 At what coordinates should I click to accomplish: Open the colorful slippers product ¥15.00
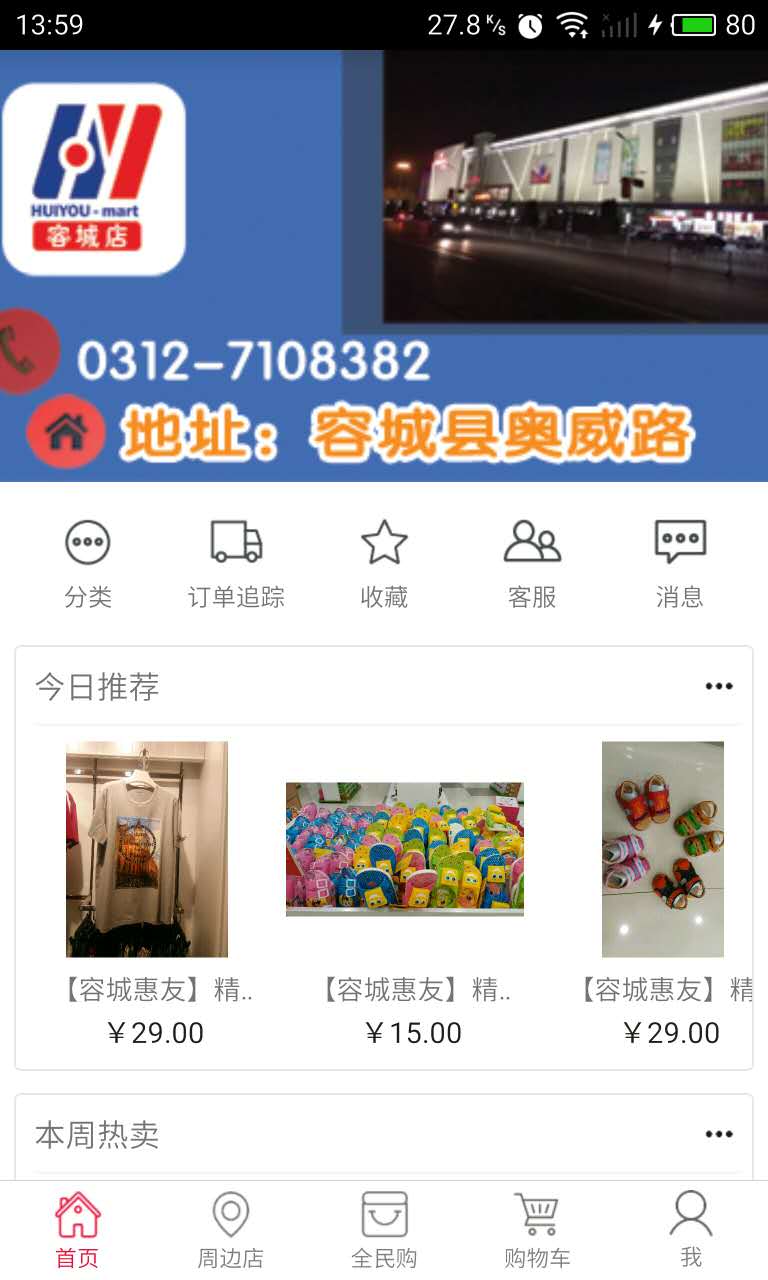pos(405,850)
